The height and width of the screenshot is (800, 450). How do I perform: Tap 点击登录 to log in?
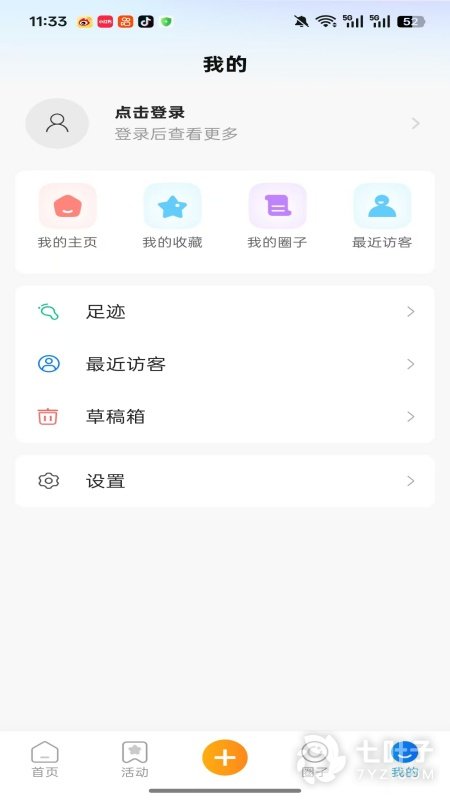pyautogui.click(x=149, y=112)
